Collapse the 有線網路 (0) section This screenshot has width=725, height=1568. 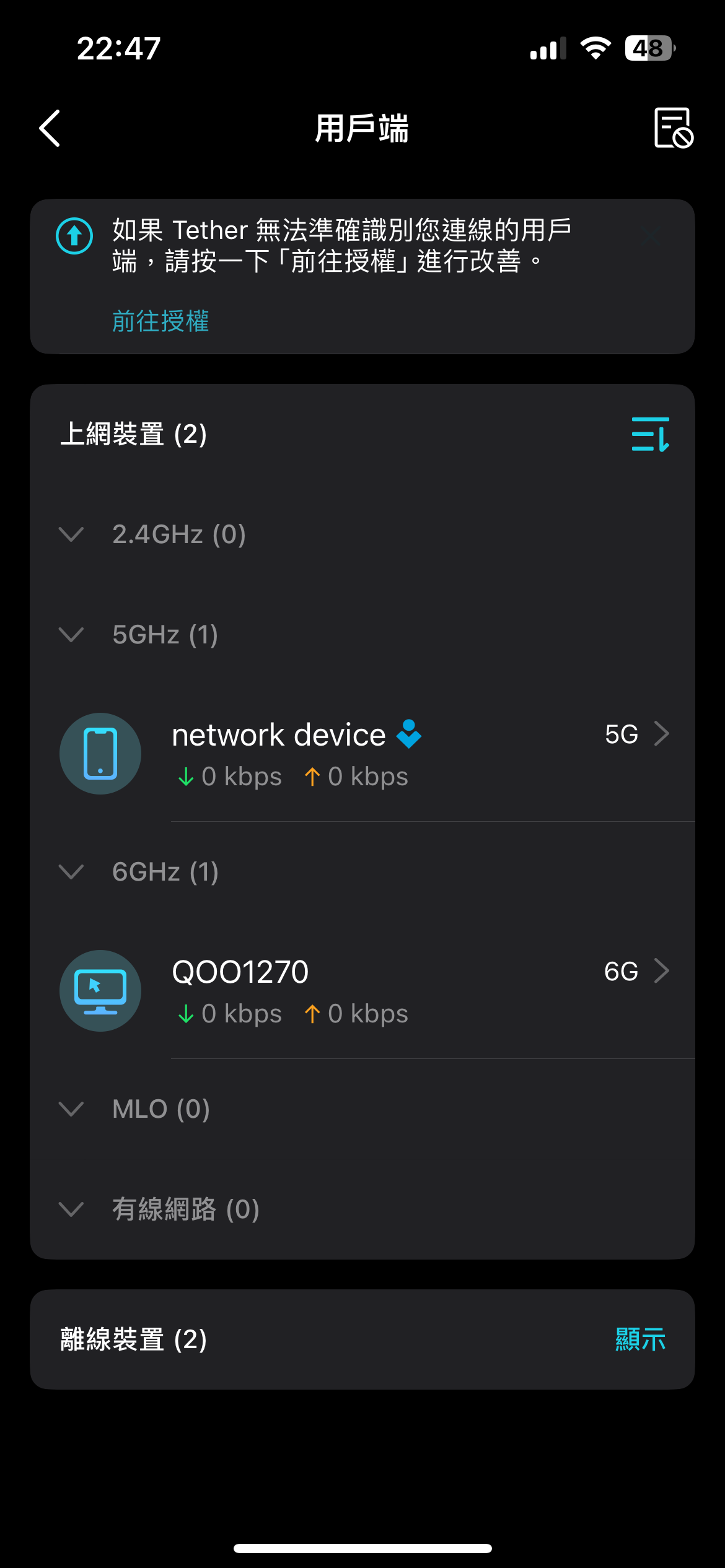(362, 1209)
